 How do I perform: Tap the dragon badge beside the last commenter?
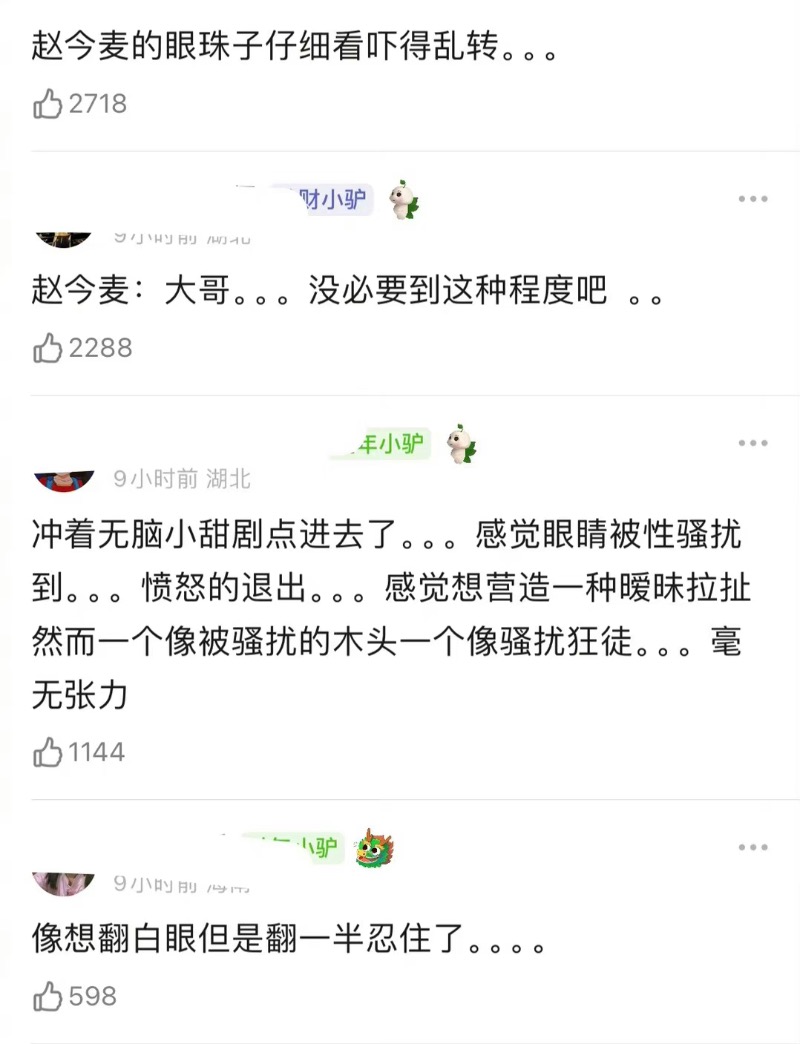[x=377, y=848]
